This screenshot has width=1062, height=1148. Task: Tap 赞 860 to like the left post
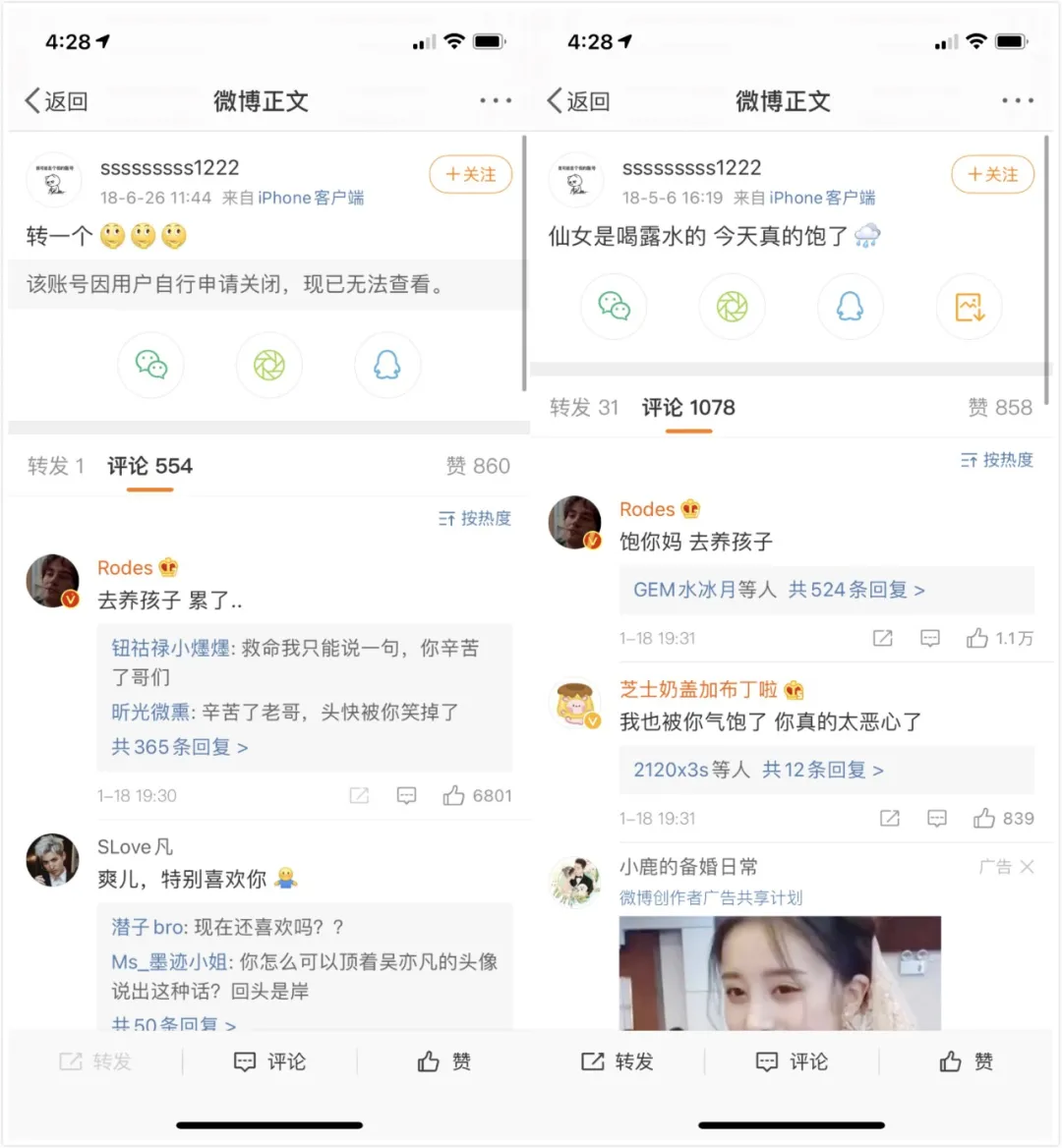(x=479, y=466)
